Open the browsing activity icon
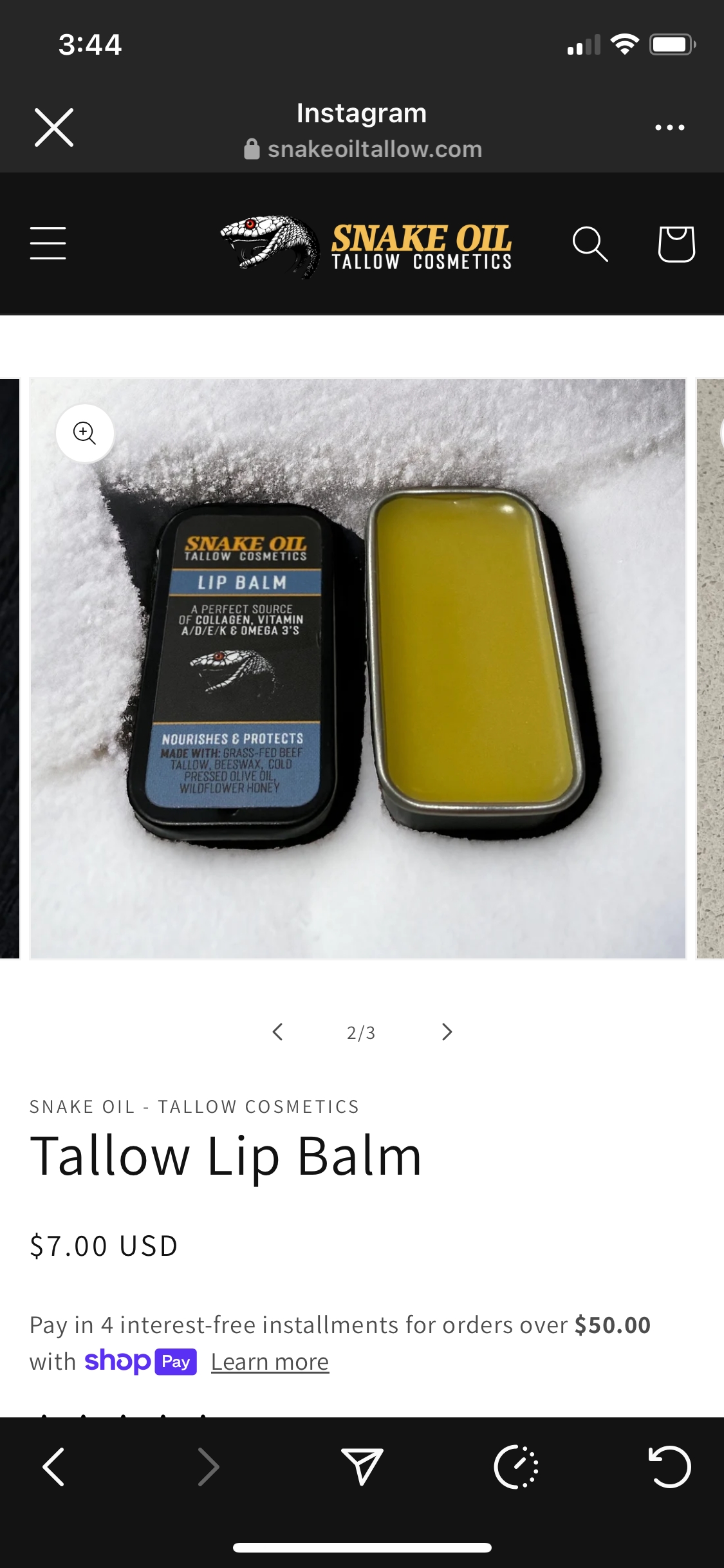The image size is (724, 1568). 515,1467
